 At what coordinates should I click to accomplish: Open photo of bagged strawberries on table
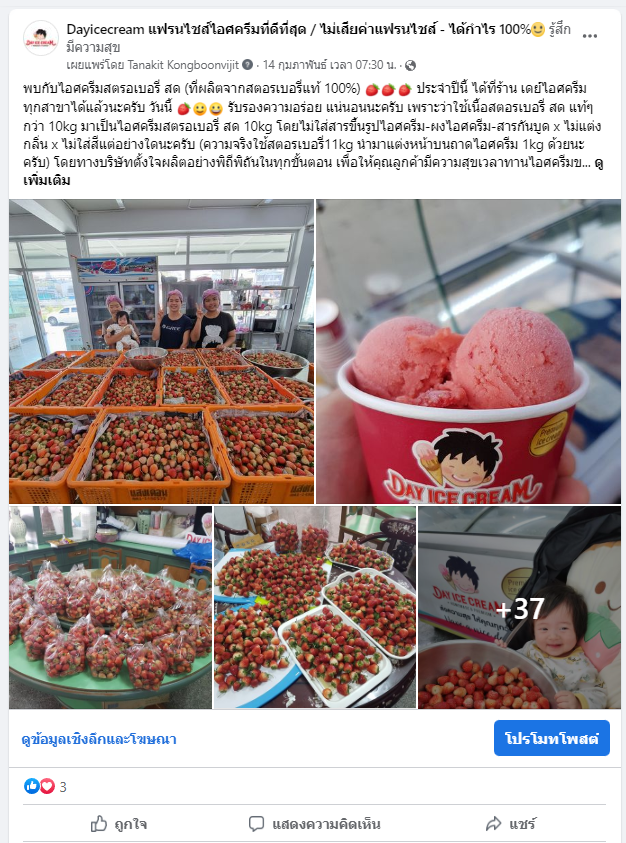110,607
